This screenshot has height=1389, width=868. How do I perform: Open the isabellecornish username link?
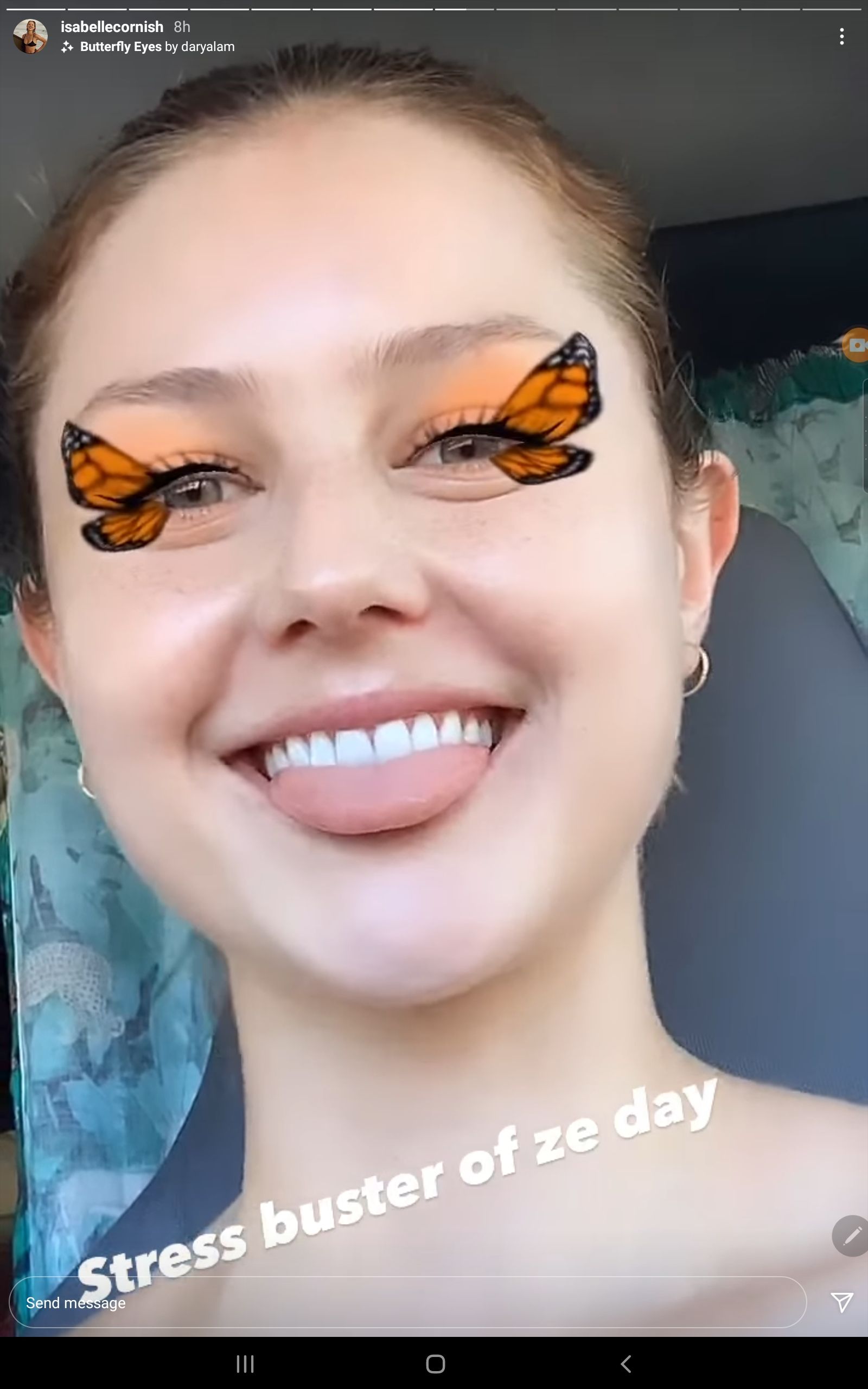point(112,27)
